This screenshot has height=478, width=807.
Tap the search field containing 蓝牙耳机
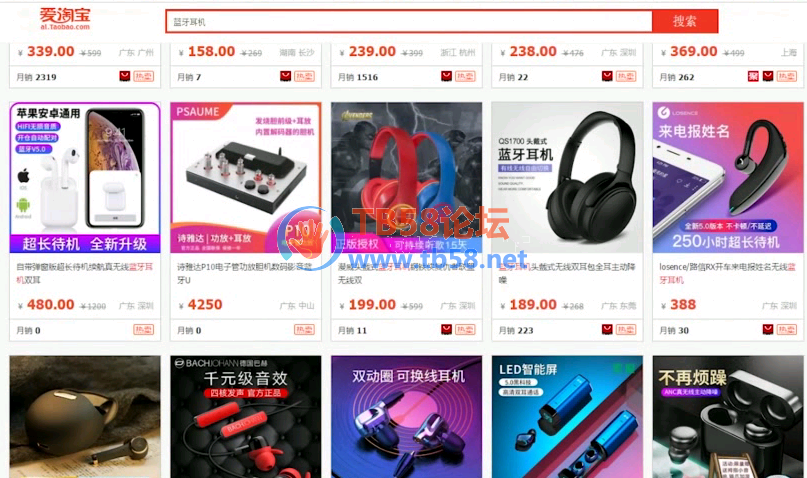(408, 21)
